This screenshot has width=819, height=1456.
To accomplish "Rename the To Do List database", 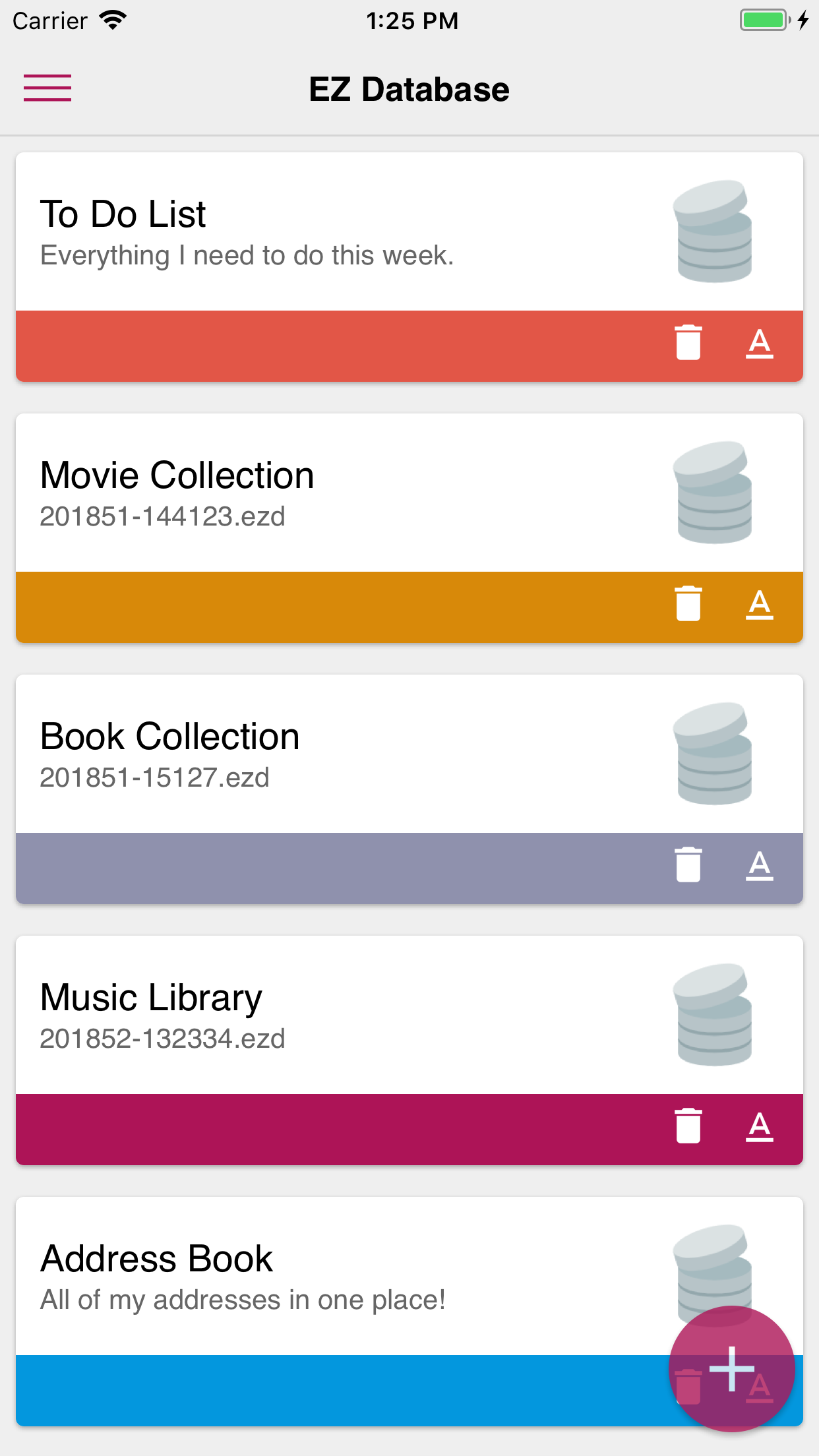I will click(759, 343).
